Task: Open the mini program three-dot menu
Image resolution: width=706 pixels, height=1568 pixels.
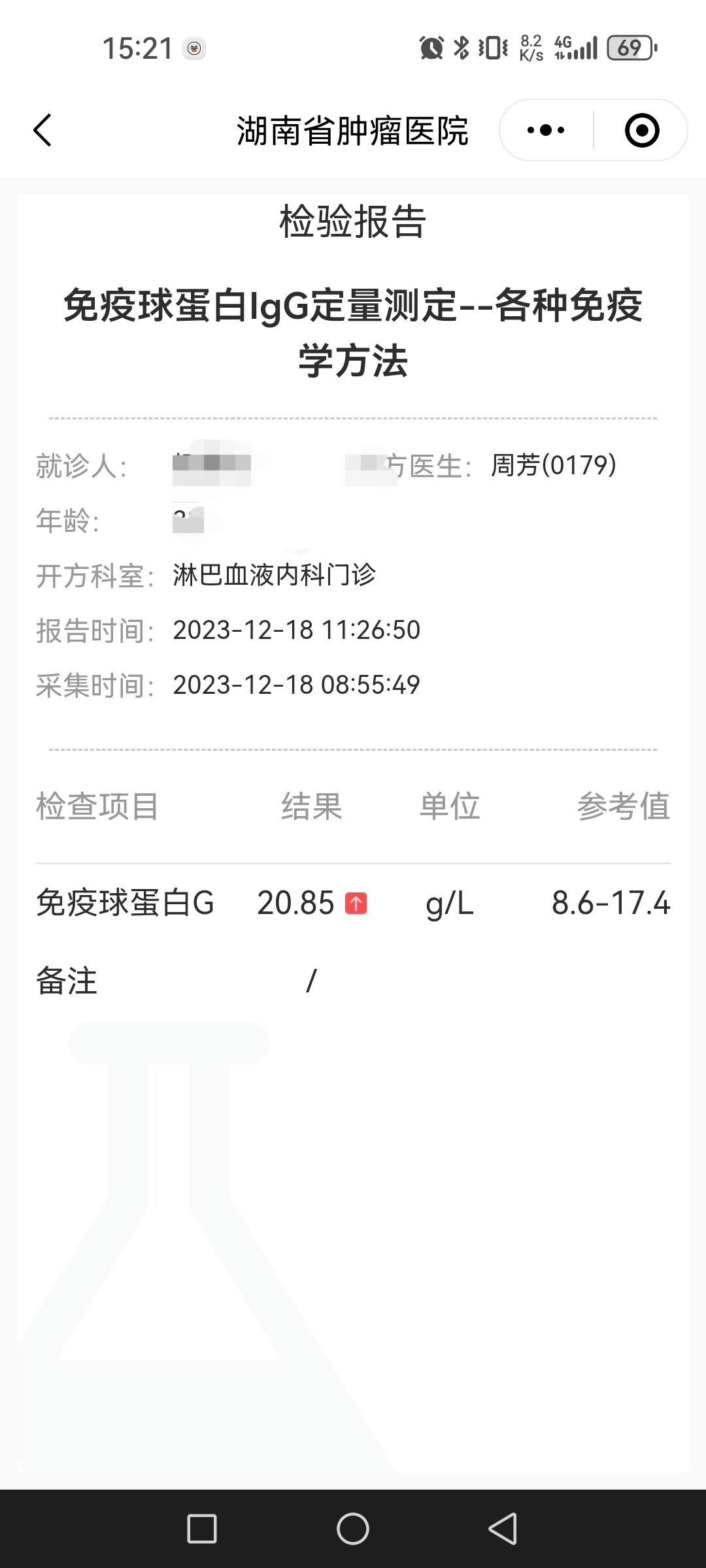Action: (546, 130)
